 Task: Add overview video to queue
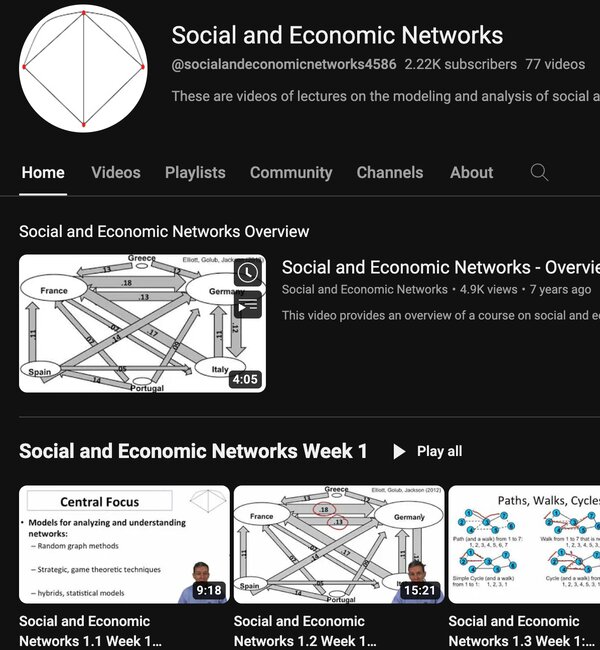pos(248,304)
